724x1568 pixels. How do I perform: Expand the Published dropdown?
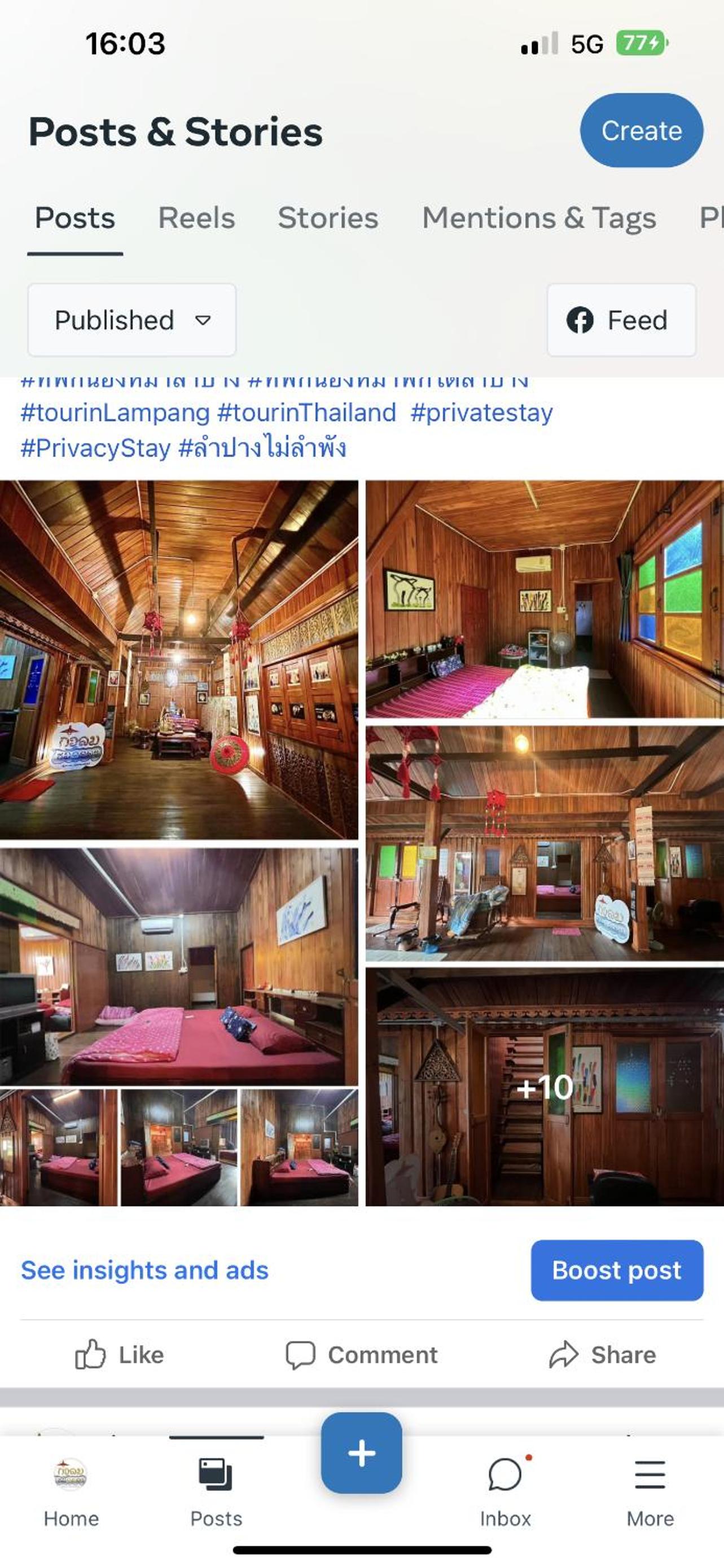(132, 320)
